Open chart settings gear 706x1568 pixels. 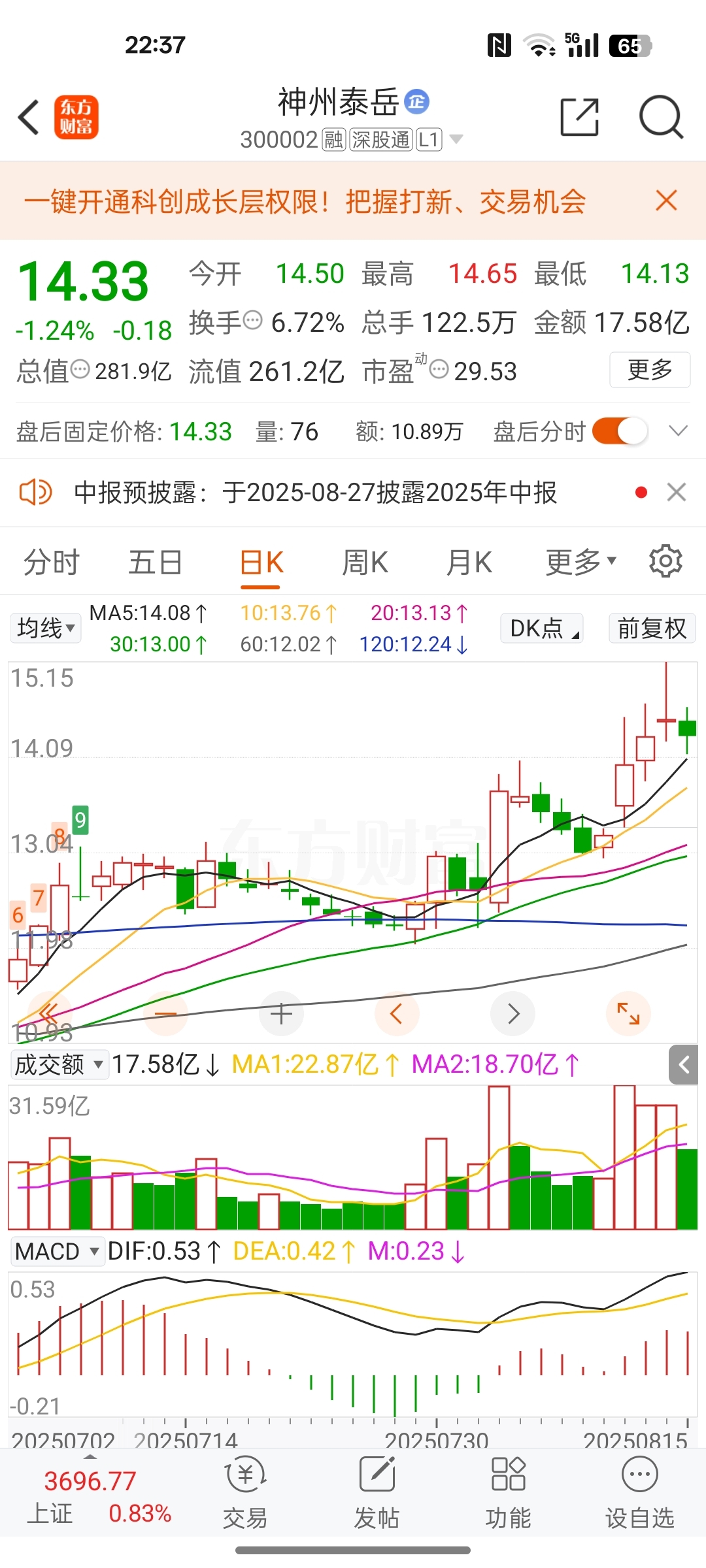pyautogui.click(x=665, y=561)
